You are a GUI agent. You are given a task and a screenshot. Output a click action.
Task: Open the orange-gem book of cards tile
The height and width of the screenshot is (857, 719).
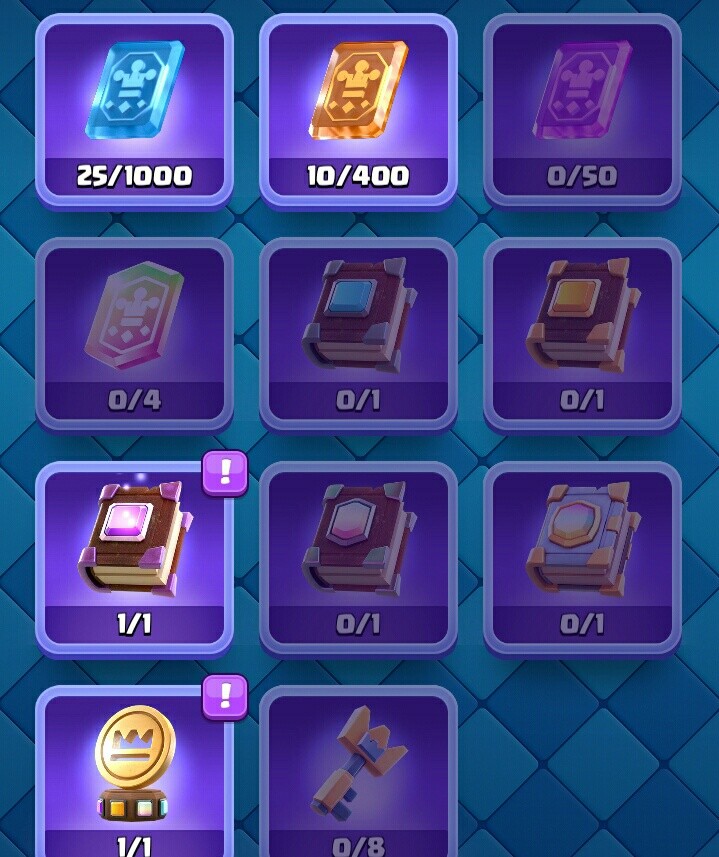point(582,334)
